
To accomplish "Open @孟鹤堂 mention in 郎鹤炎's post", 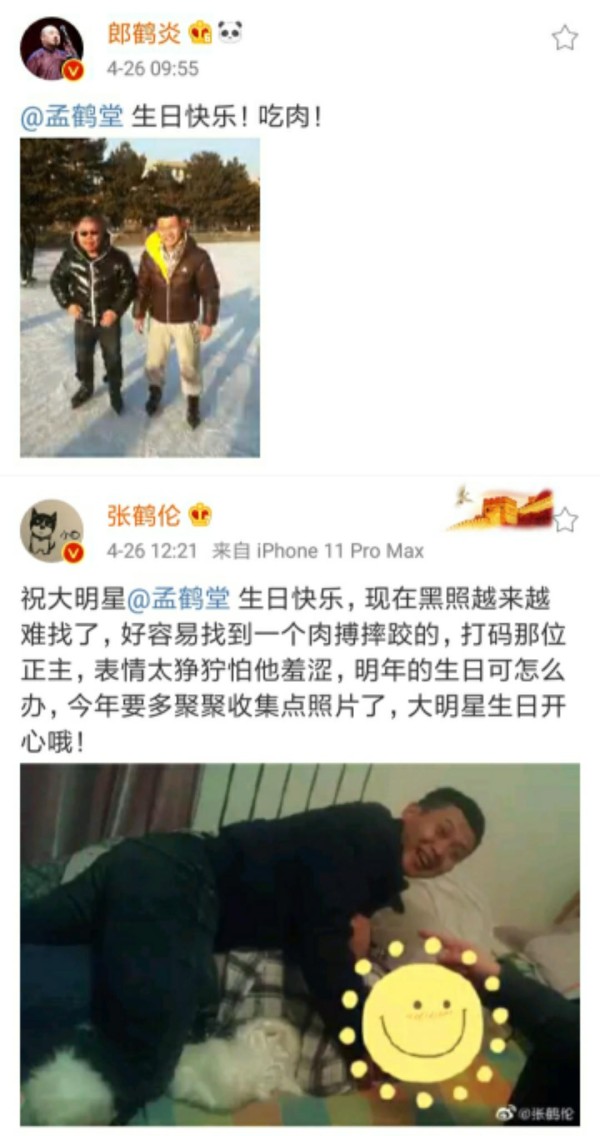I will point(71,117).
